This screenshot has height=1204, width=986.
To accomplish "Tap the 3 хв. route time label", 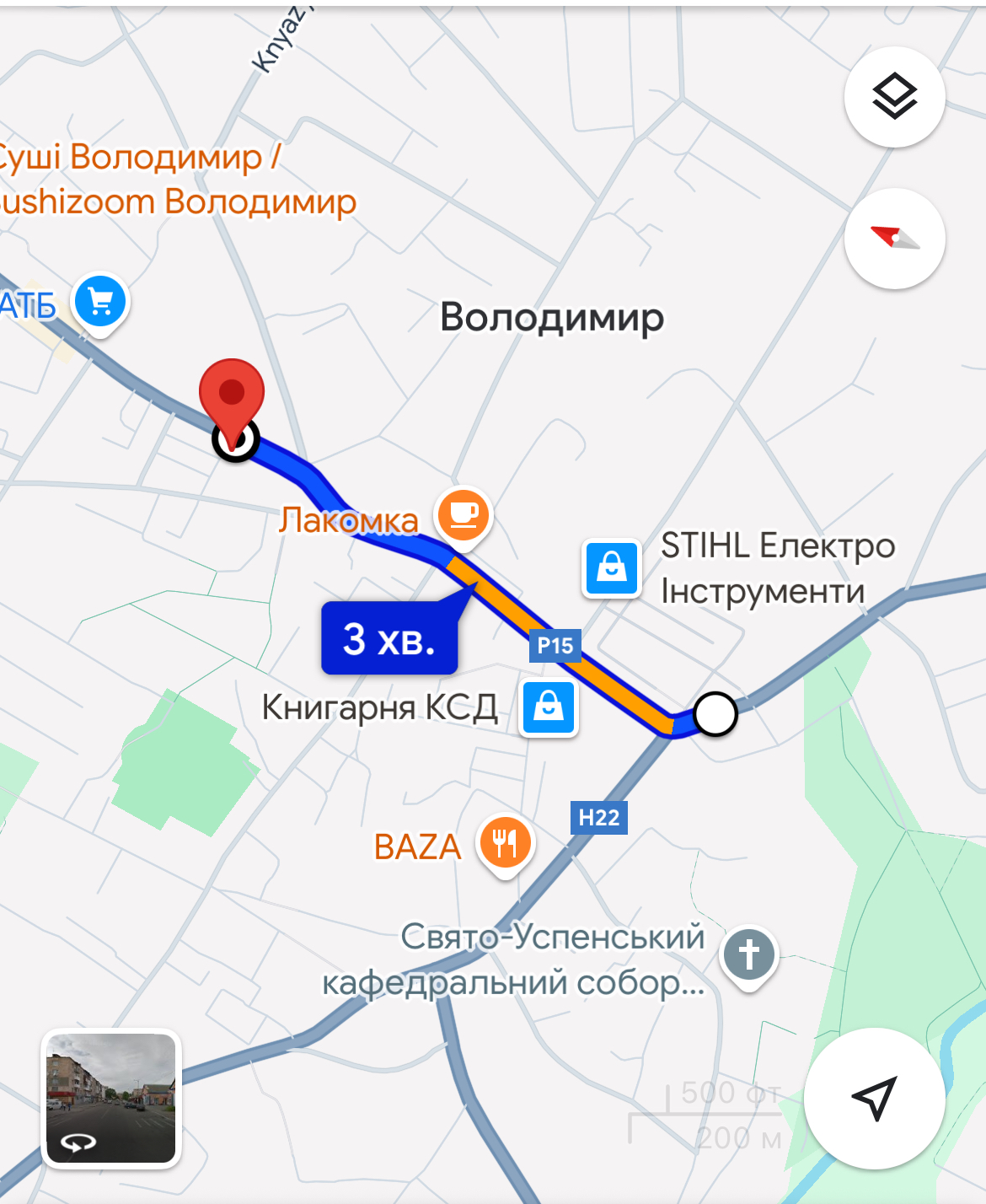I will pos(389,639).
